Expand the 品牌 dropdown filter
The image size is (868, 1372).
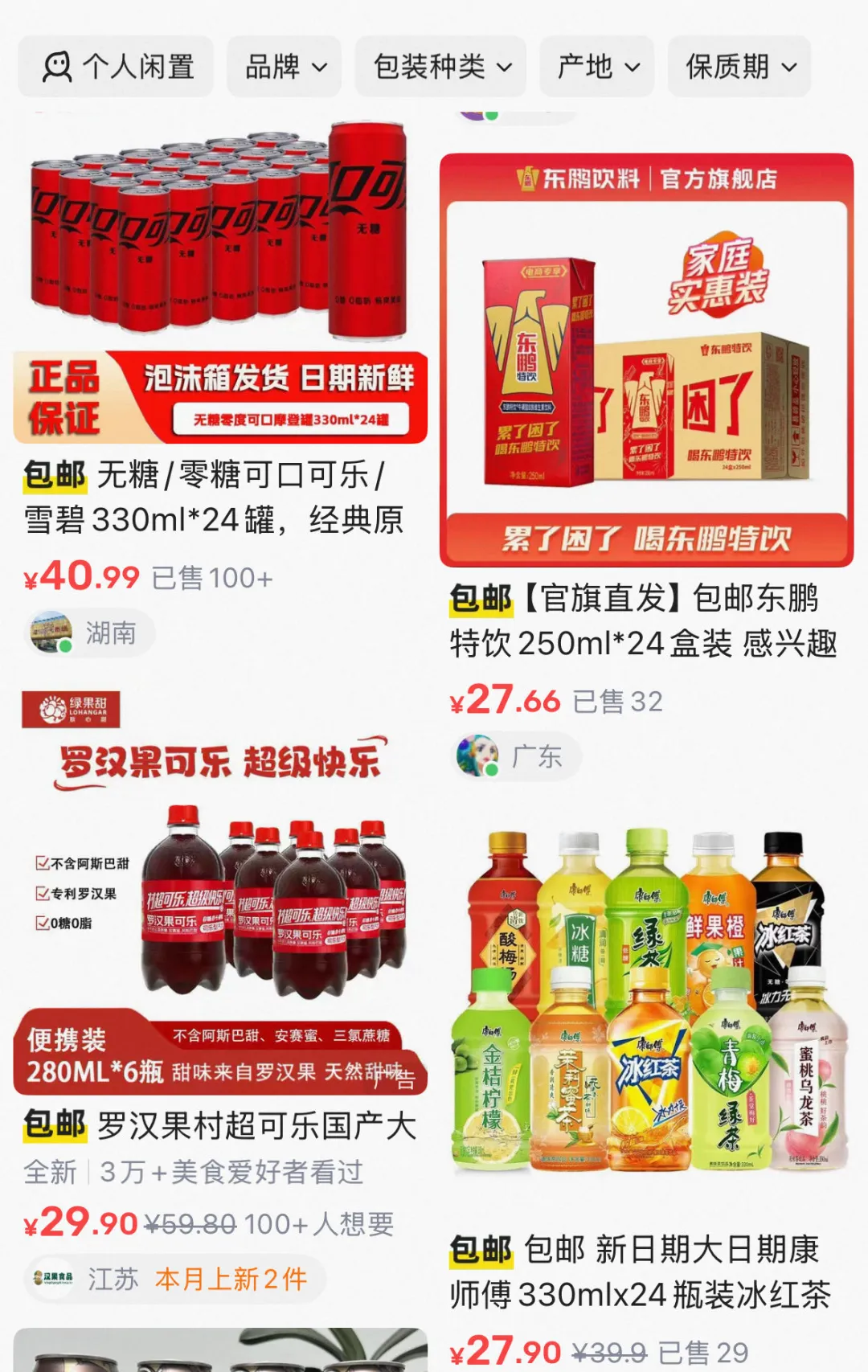[x=285, y=67]
